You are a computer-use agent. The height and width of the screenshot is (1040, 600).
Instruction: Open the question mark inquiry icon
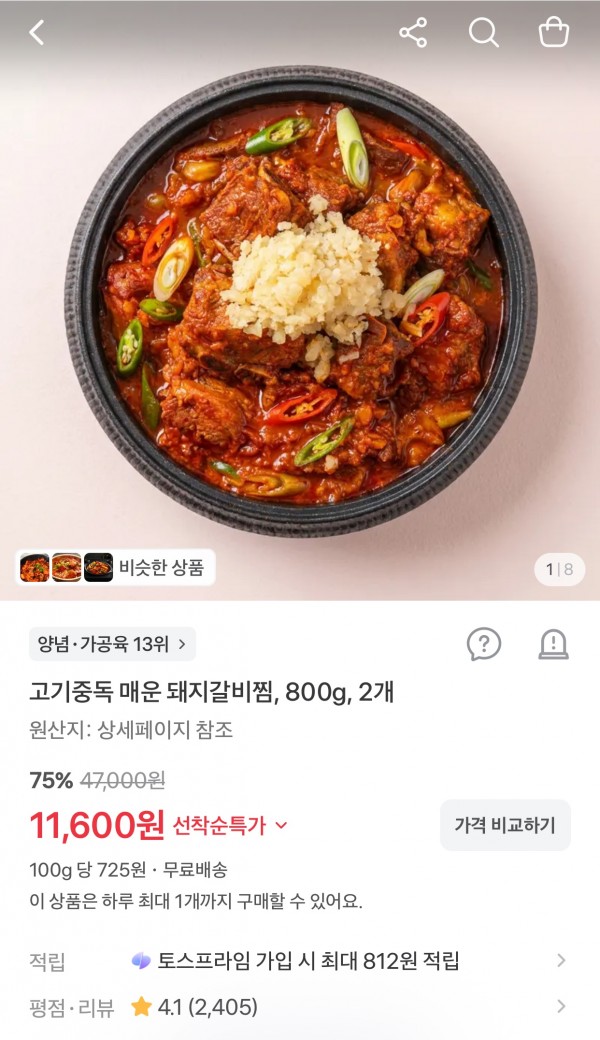(484, 644)
